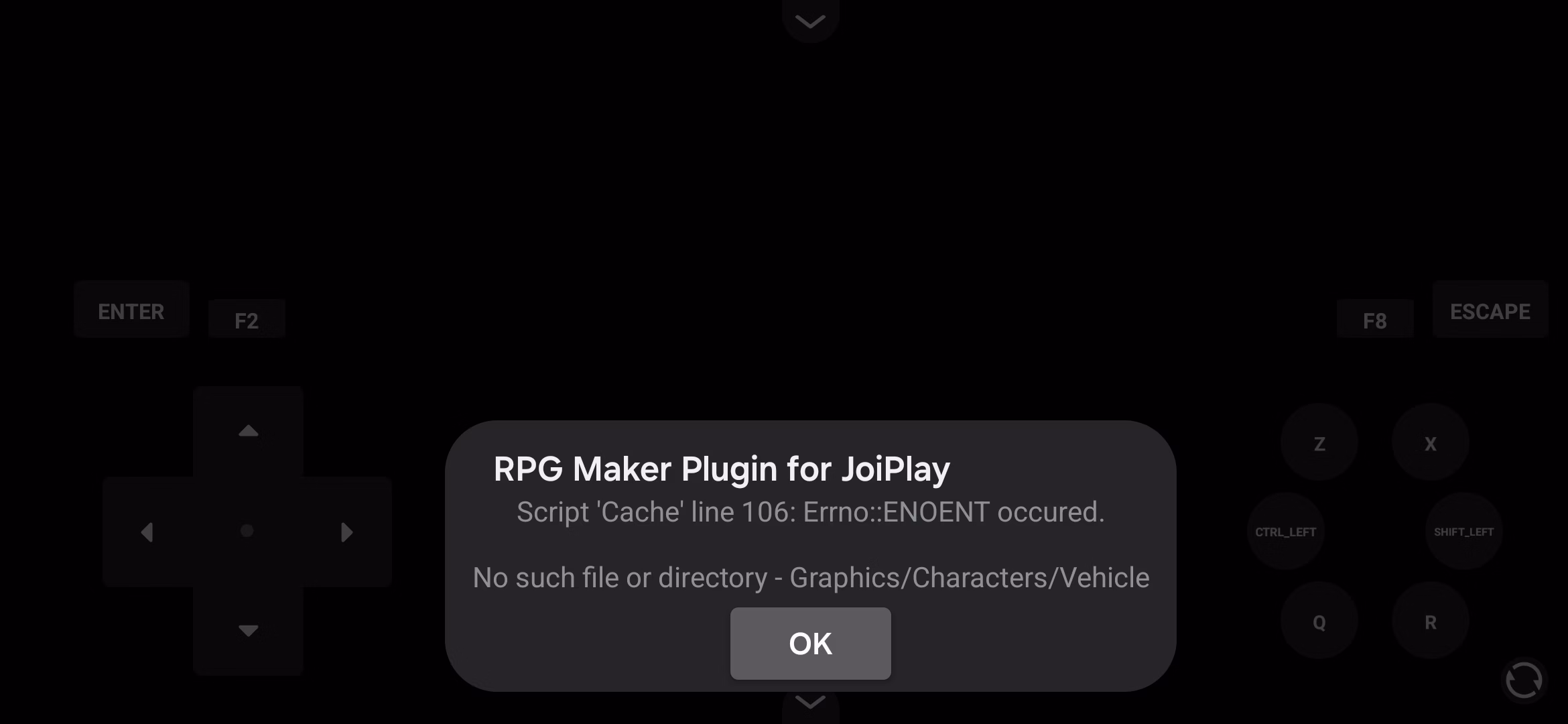Expand the top chevron handle
This screenshot has width=1568, height=724.
[x=810, y=21]
